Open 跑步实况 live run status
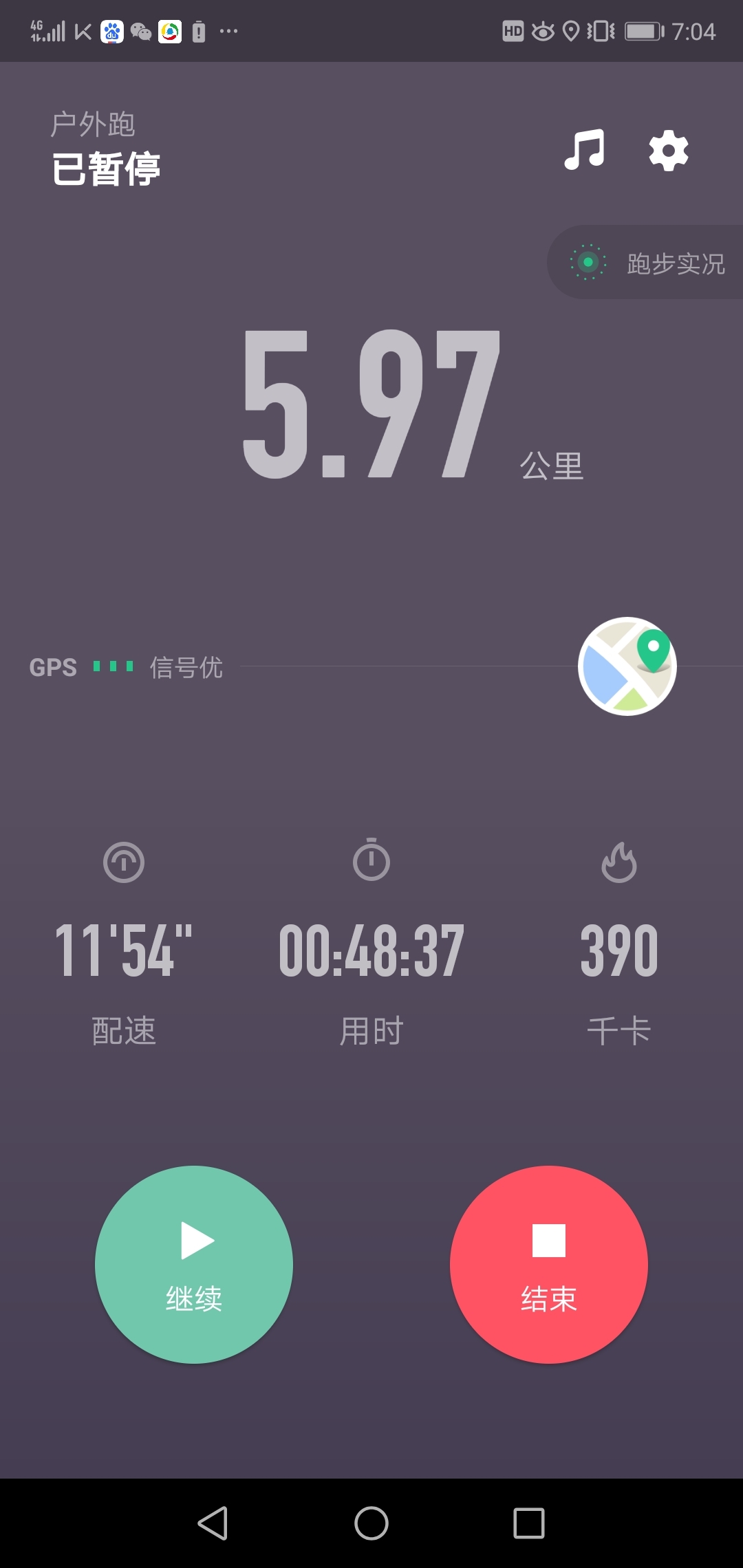Screen dimensions: 743x1568 coord(645,263)
